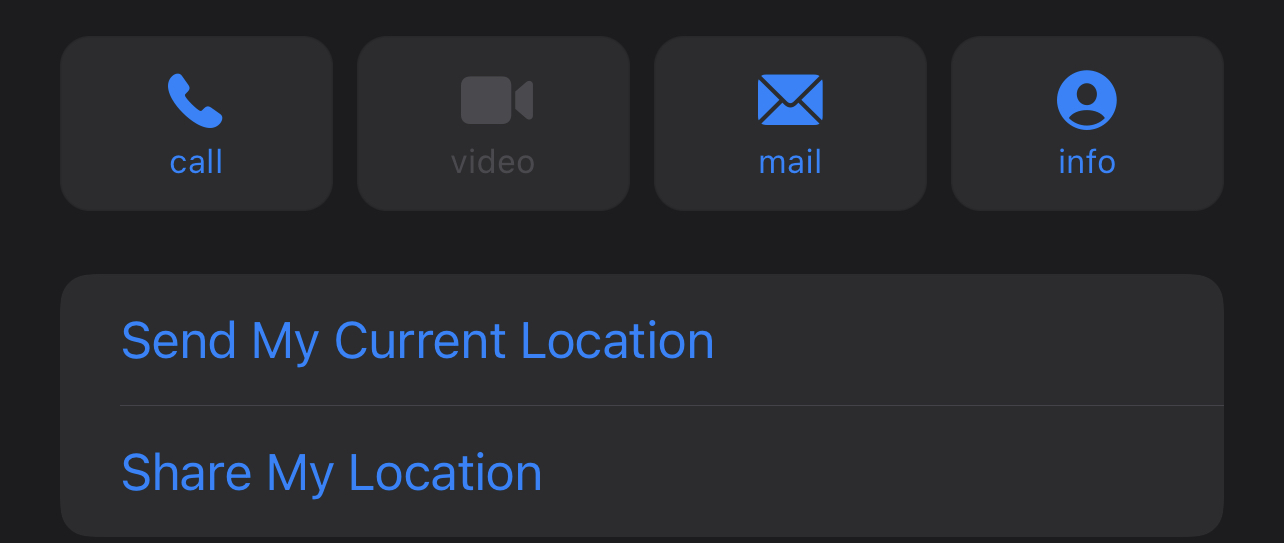This screenshot has width=1284, height=543.
Task: Select Send My Current Location
Action: point(418,341)
